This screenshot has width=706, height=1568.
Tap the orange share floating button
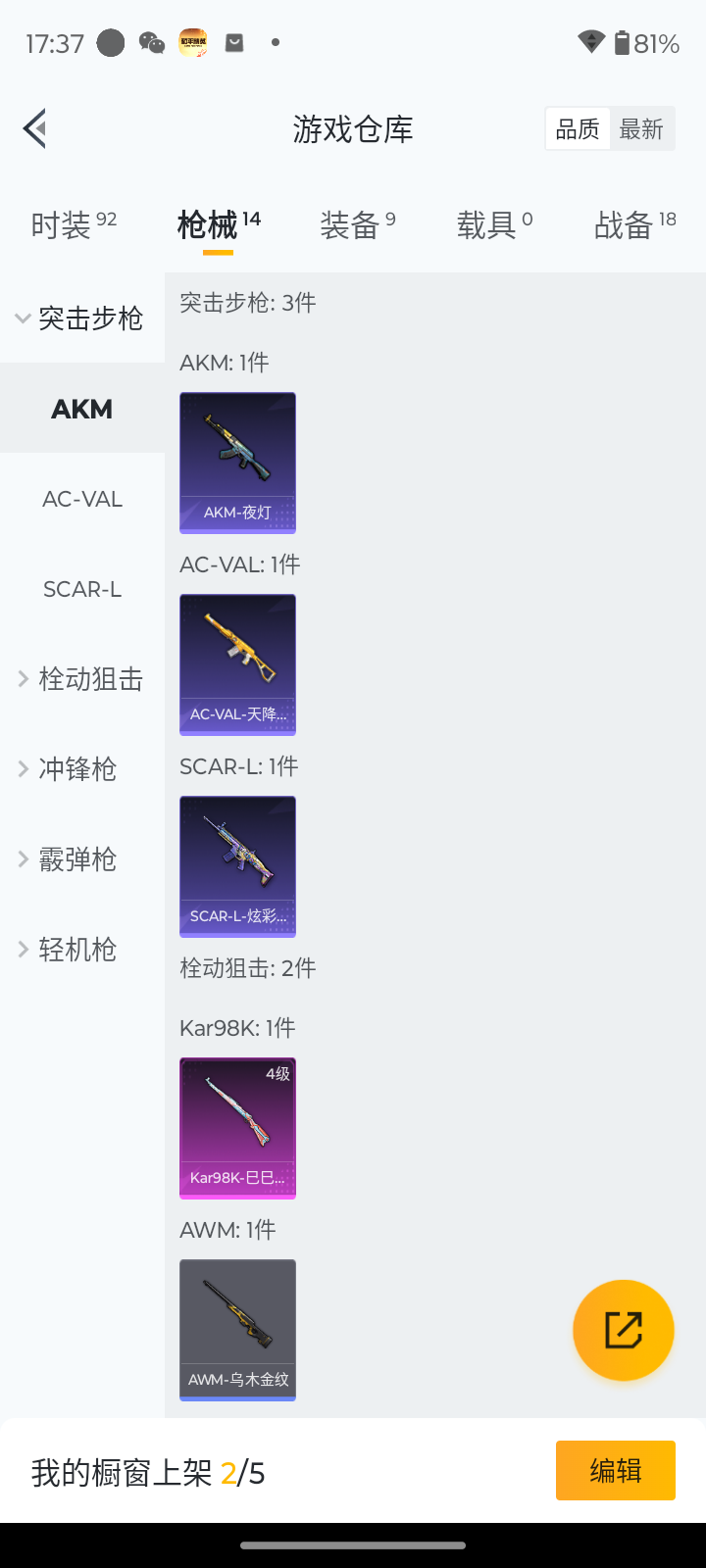tap(624, 1330)
